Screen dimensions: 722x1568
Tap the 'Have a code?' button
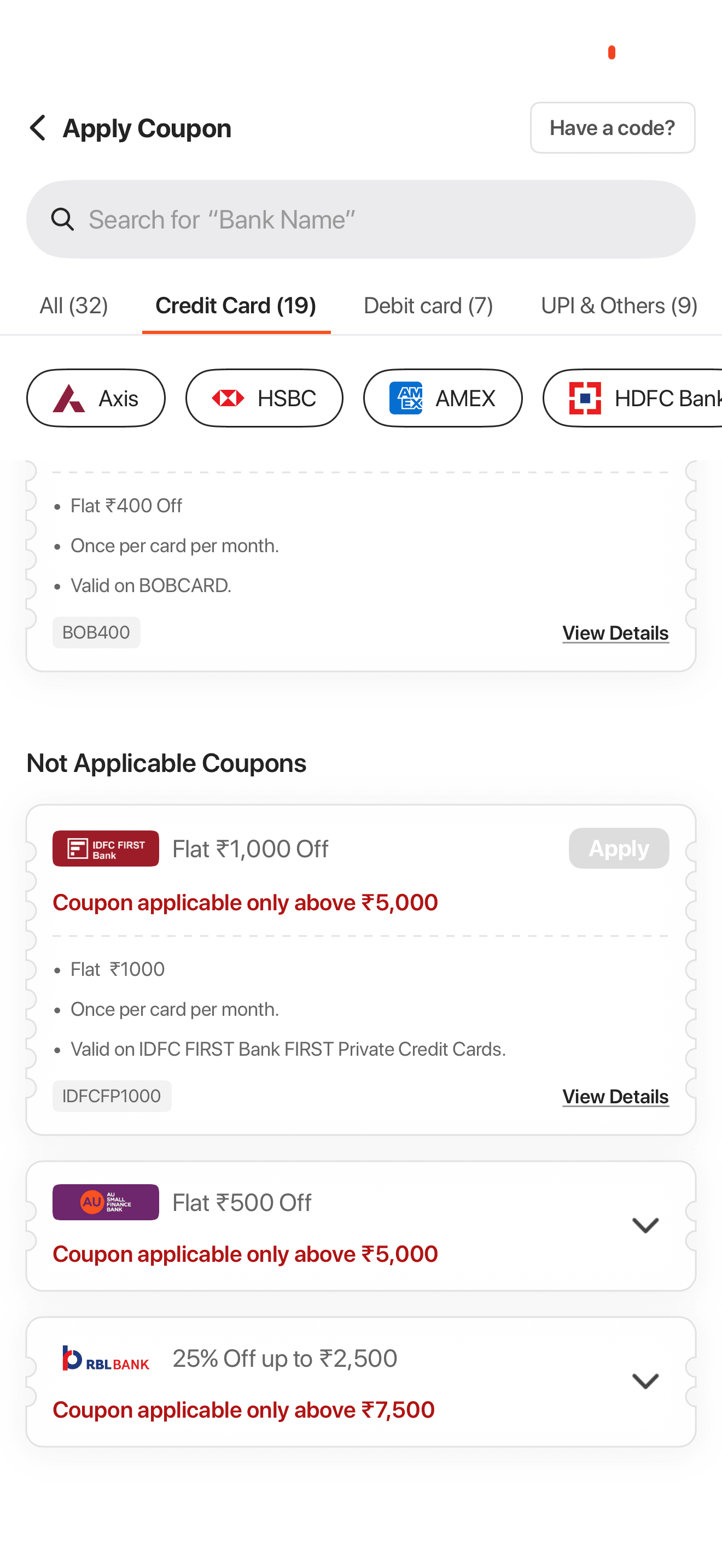pos(612,128)
